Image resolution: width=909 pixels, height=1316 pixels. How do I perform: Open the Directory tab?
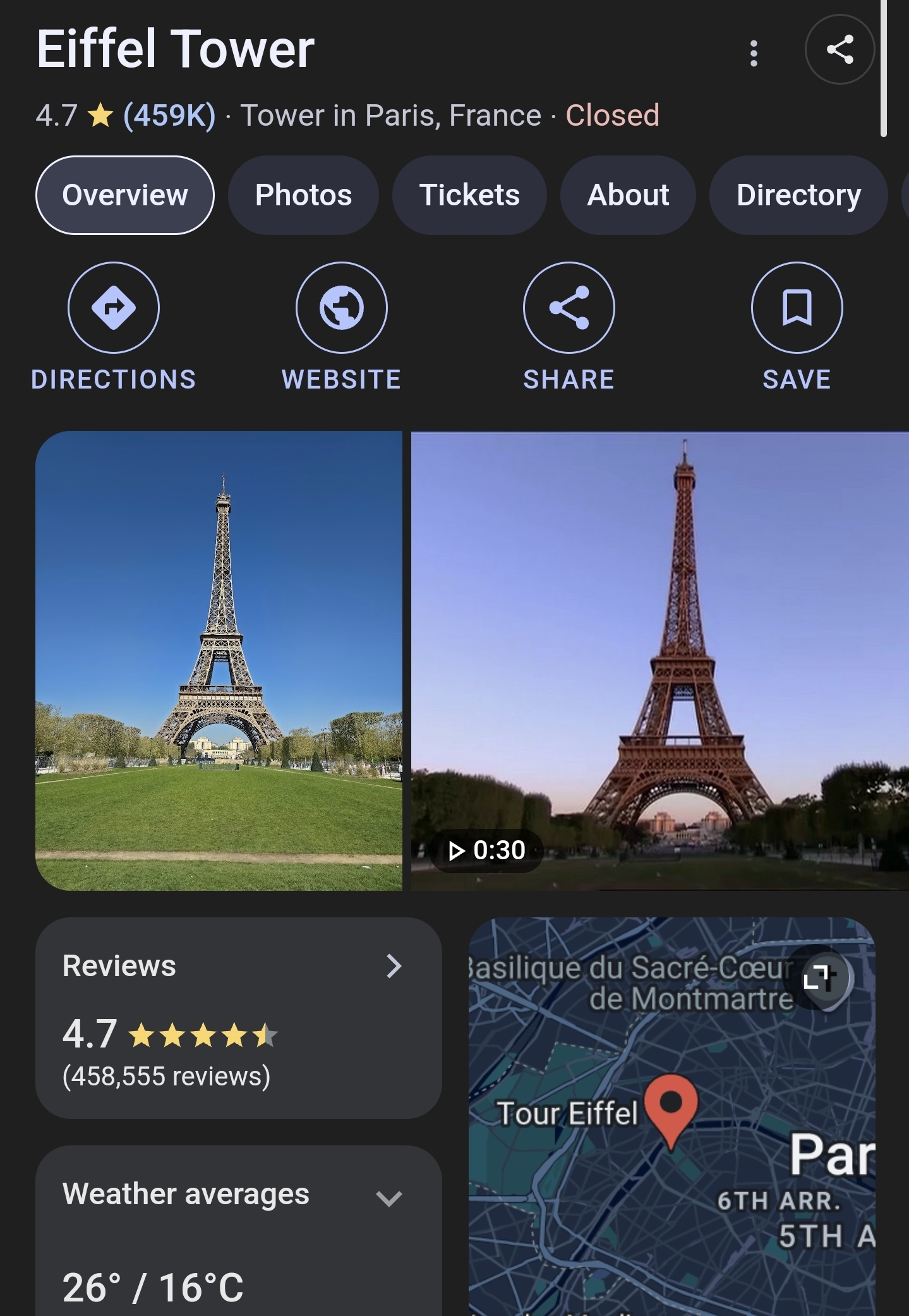(798, 195)
